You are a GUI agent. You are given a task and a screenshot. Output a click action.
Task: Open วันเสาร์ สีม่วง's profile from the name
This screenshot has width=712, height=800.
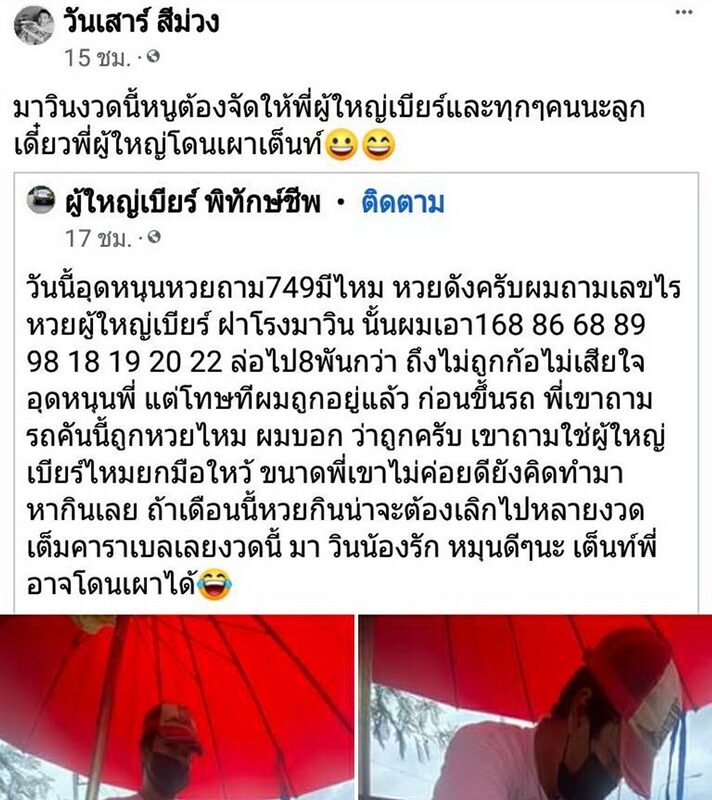143,22
